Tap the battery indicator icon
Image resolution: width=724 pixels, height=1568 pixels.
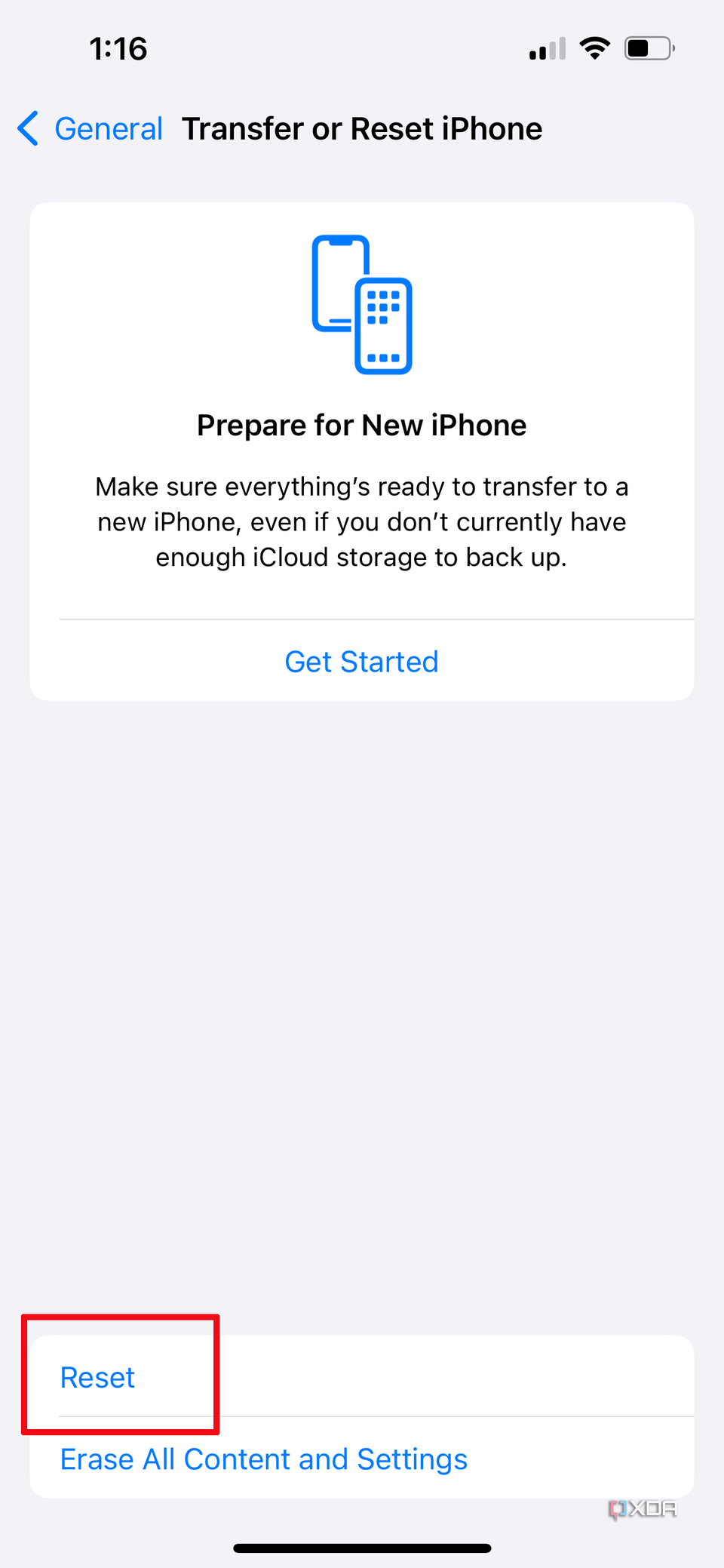647,48
